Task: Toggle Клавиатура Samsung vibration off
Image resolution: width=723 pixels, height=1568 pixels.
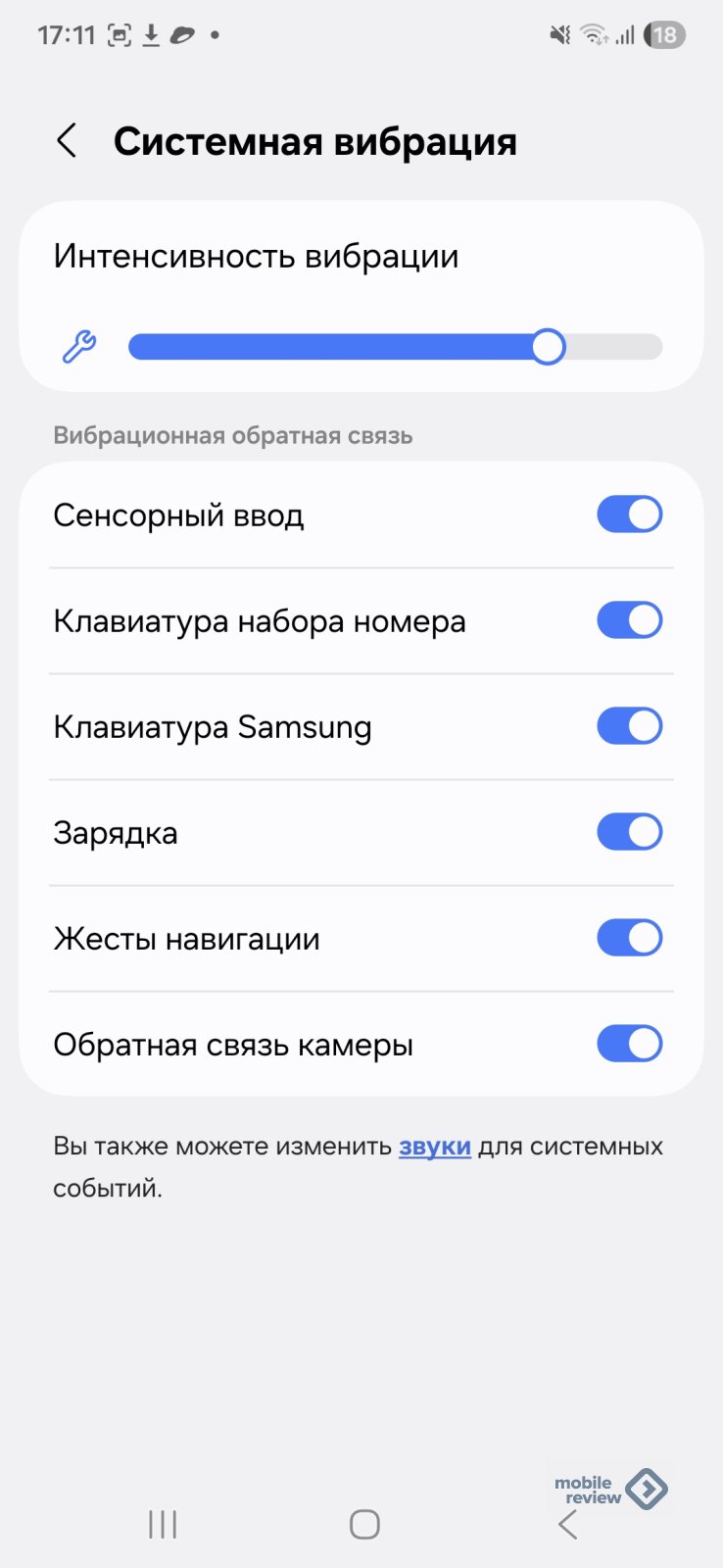Action: [x=629, y=726]
